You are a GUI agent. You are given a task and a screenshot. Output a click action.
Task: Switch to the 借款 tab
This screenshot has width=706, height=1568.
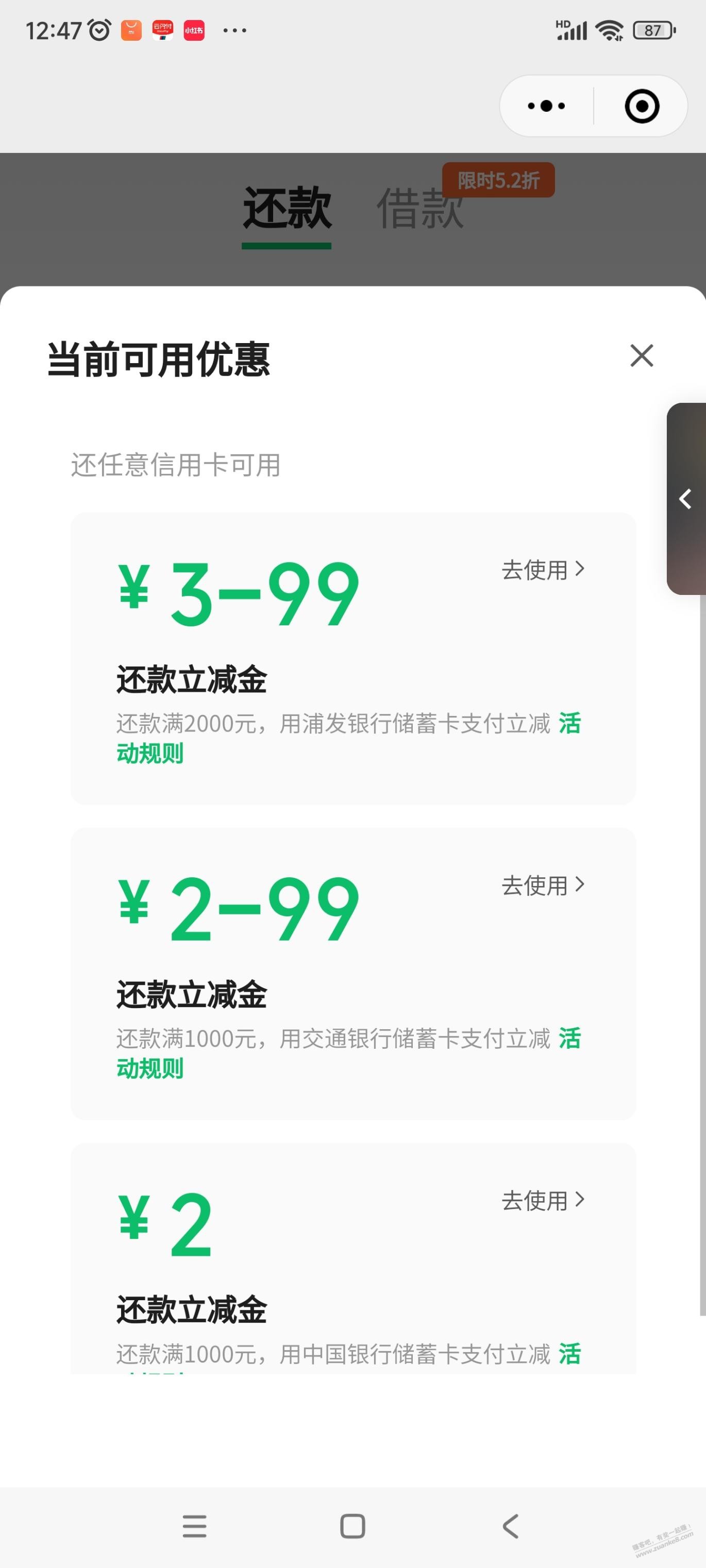419,209
